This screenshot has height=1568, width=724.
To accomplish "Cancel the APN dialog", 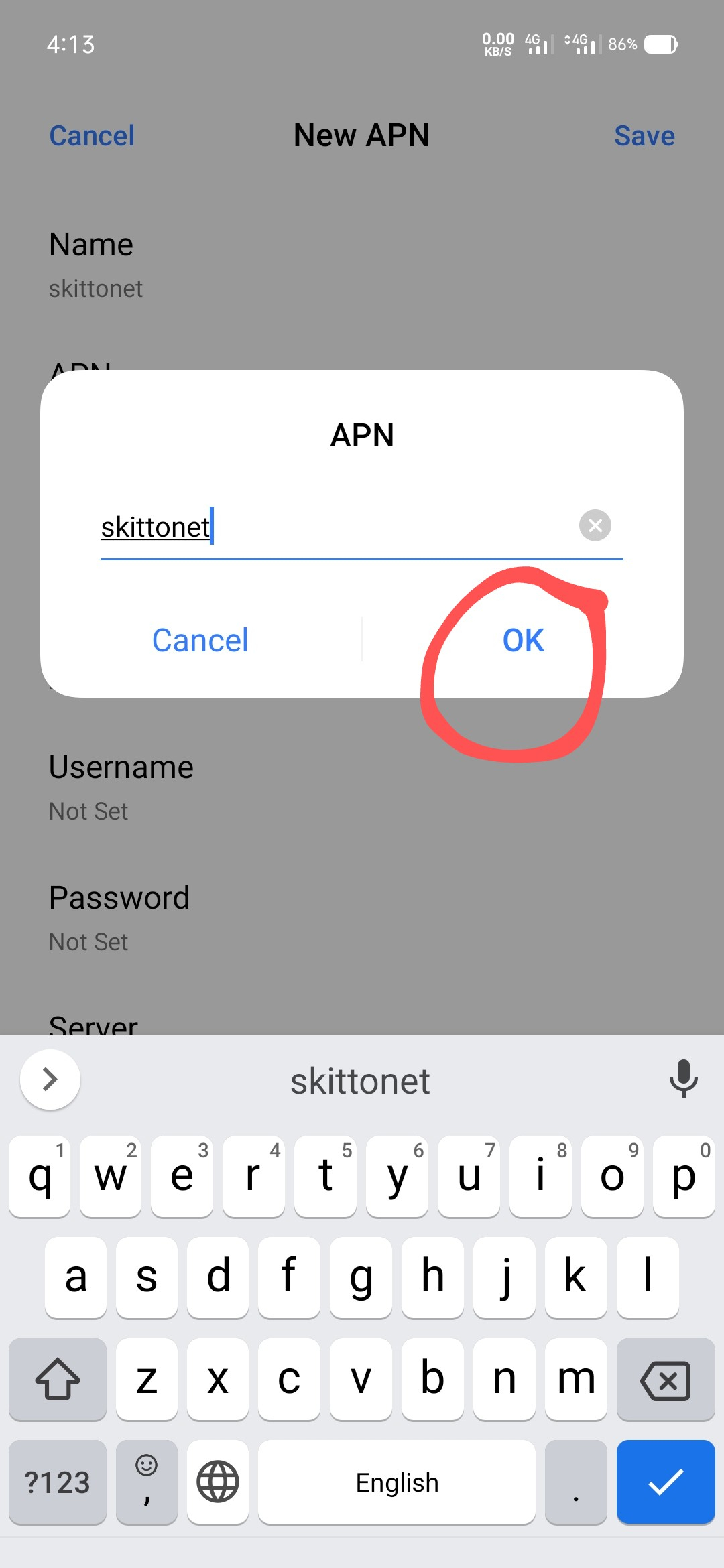I will click(200, 640).
